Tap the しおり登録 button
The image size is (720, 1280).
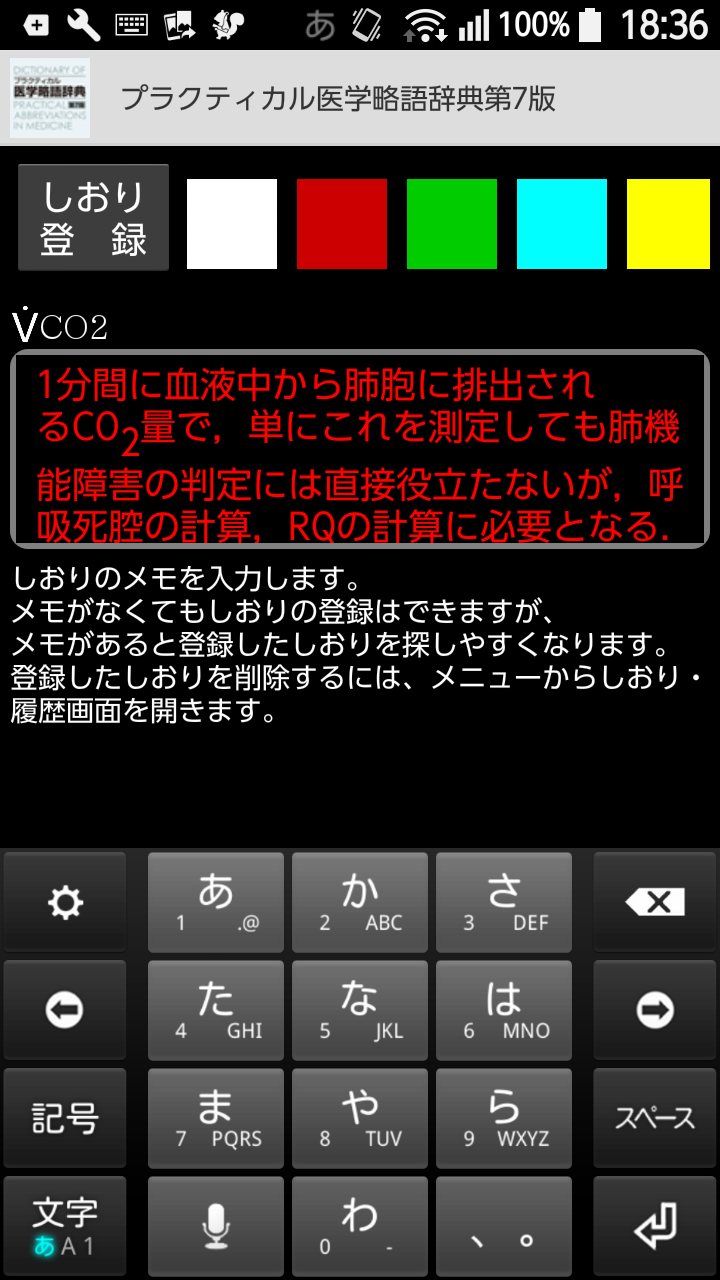pos(94,218)
